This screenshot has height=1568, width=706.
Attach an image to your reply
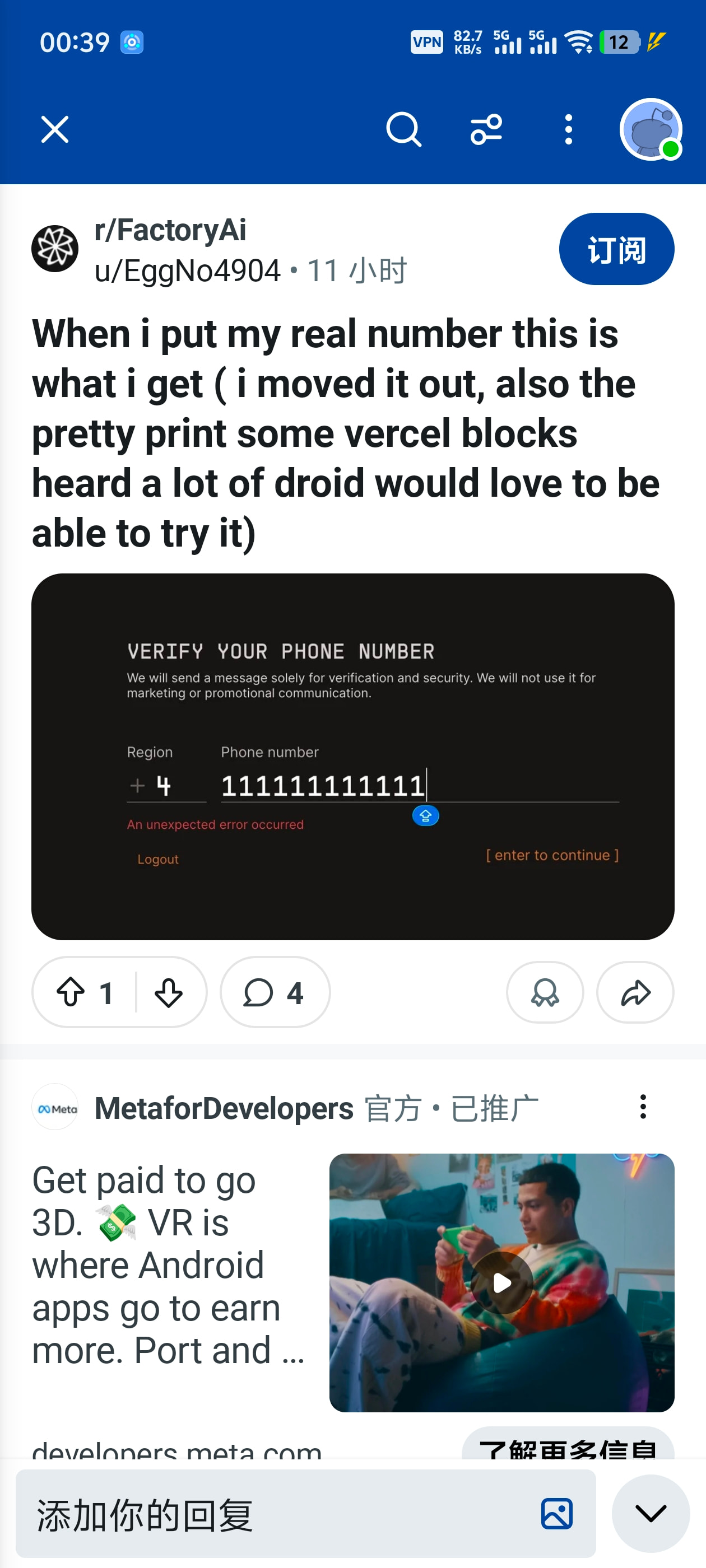point(557,1513)
